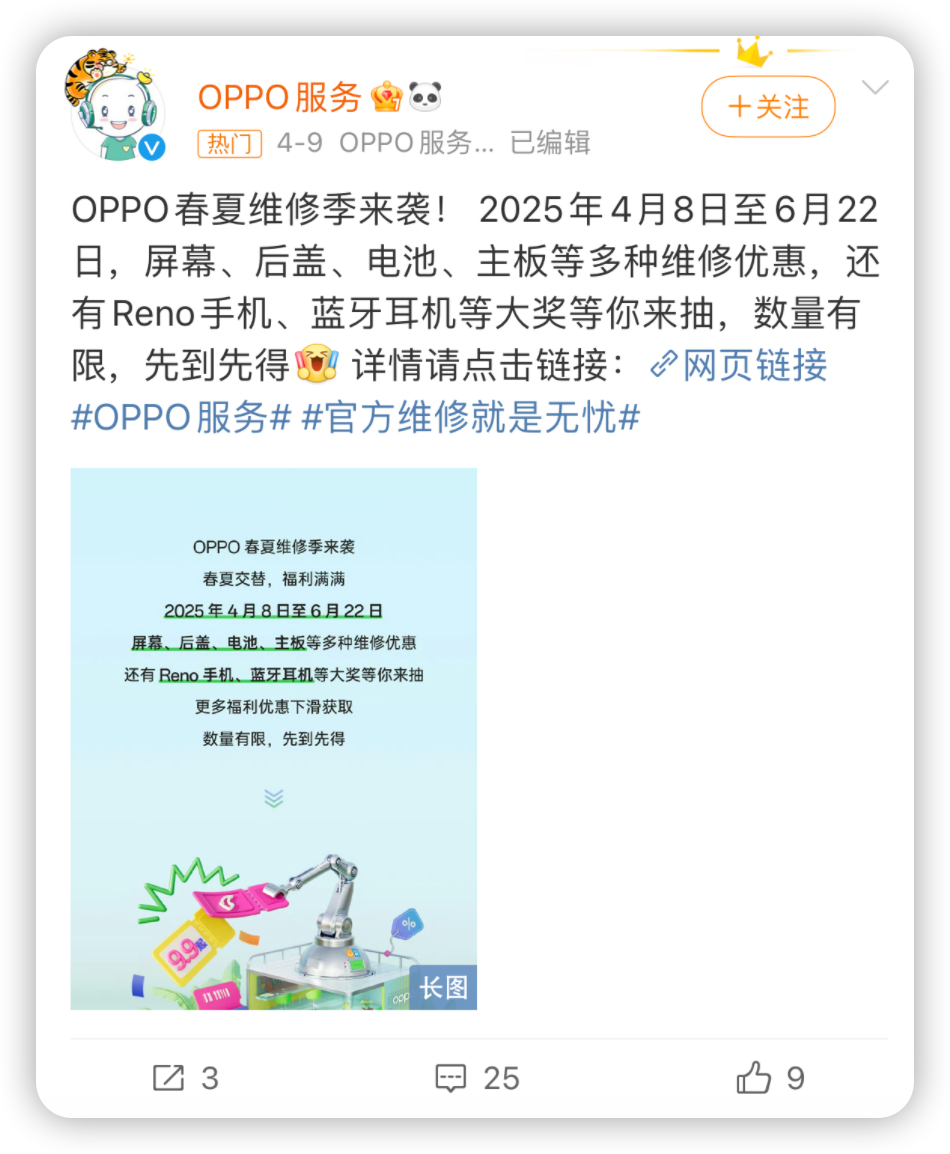The image size is (950, 1154).
Task: Like this OPPO服务 post
Action: pos(770,1077)
